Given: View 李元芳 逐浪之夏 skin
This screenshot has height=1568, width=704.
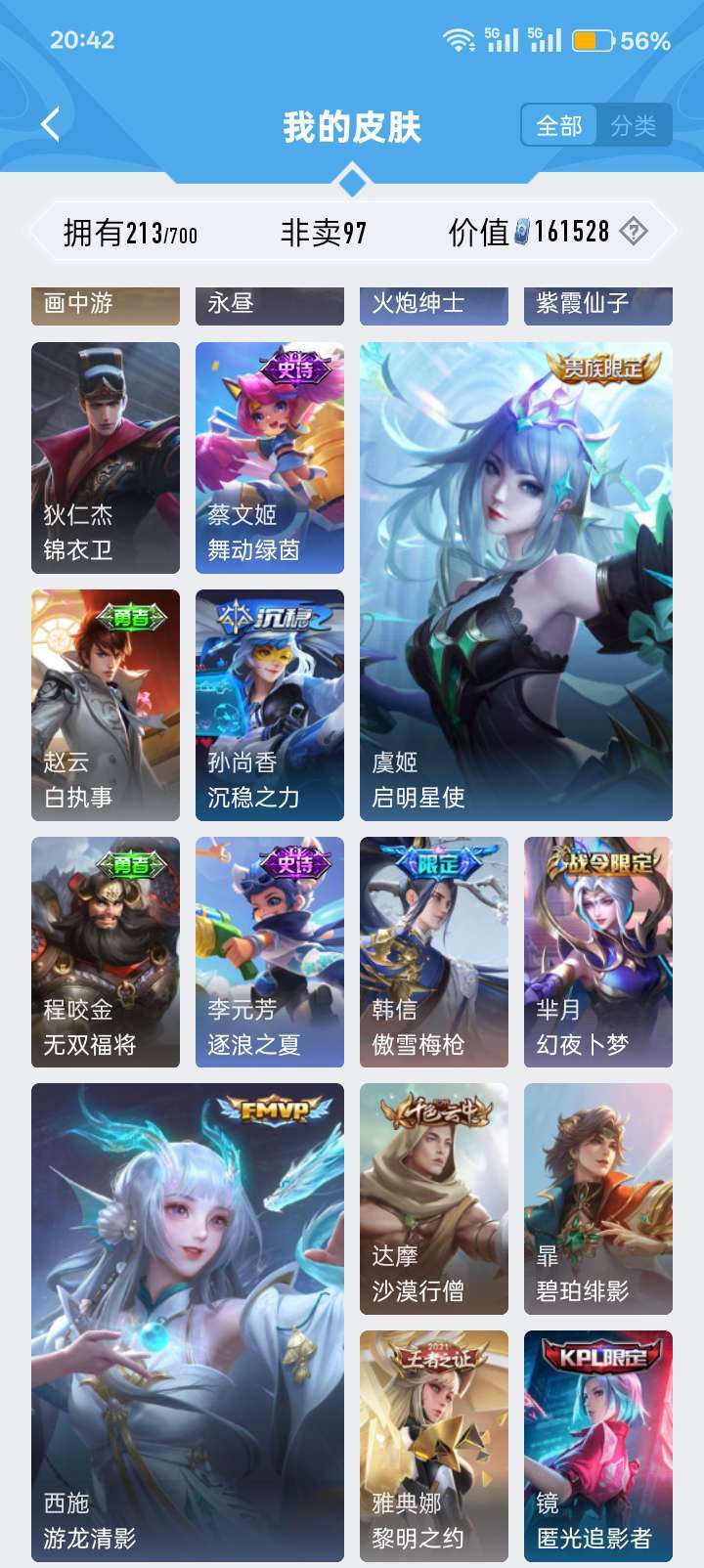Looking at the screenshot, I should pyautogui.click(x=270, y=952).
